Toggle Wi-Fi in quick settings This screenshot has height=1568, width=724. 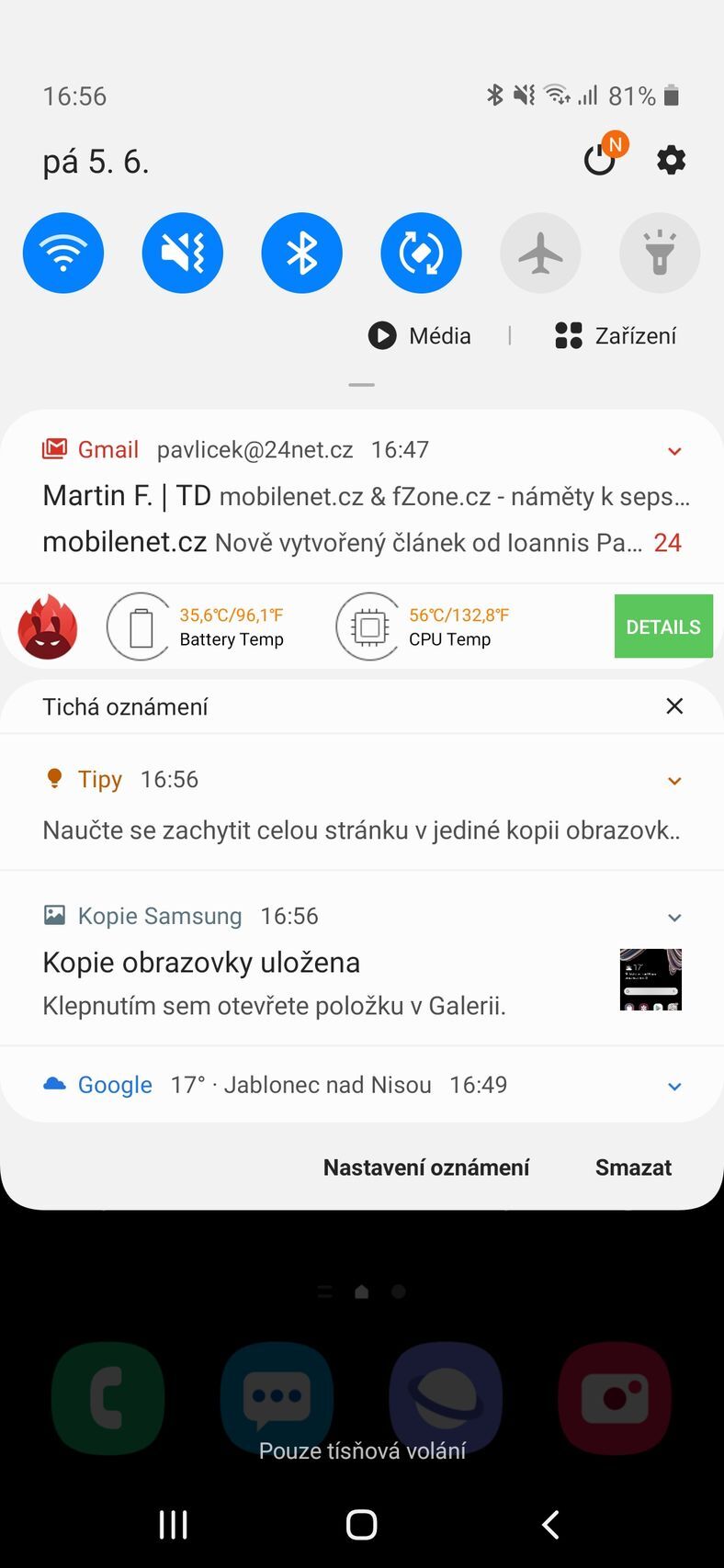click(62, 253)
